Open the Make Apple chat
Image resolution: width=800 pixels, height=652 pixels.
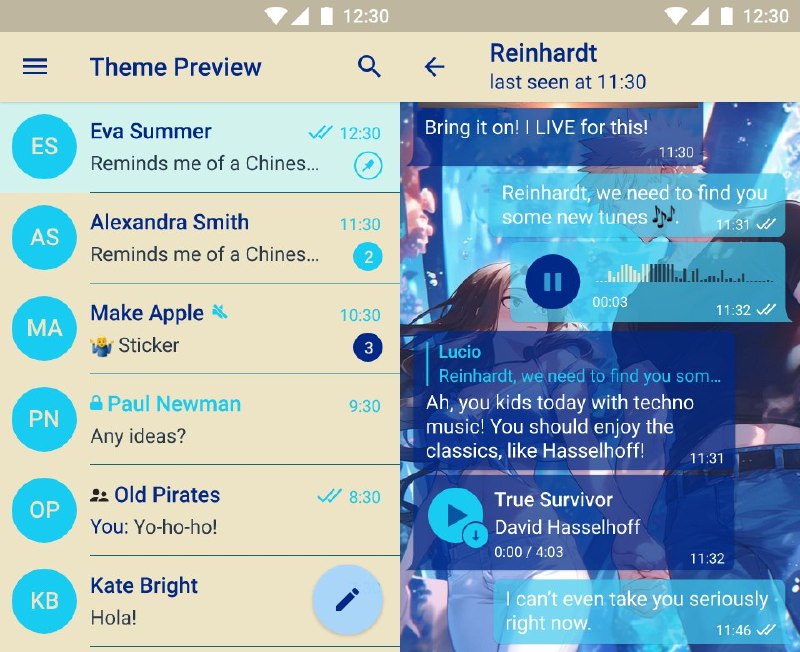tap(200, 329)
